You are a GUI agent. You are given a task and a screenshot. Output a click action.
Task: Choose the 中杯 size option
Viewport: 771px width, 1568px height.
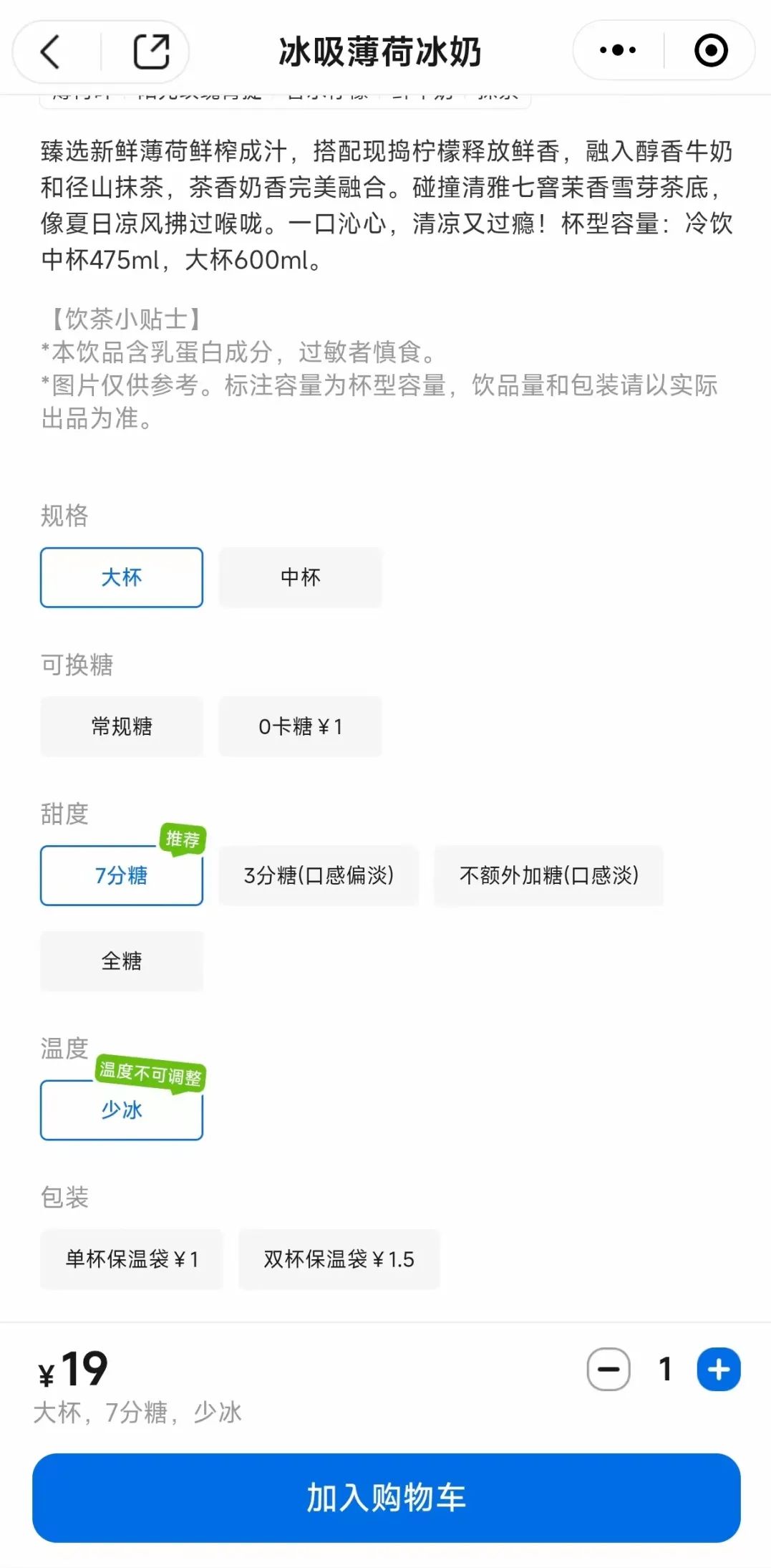coord(301,577)
